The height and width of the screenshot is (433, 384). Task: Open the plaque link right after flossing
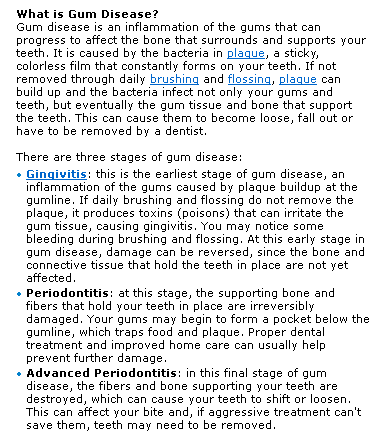pos(298,80)
